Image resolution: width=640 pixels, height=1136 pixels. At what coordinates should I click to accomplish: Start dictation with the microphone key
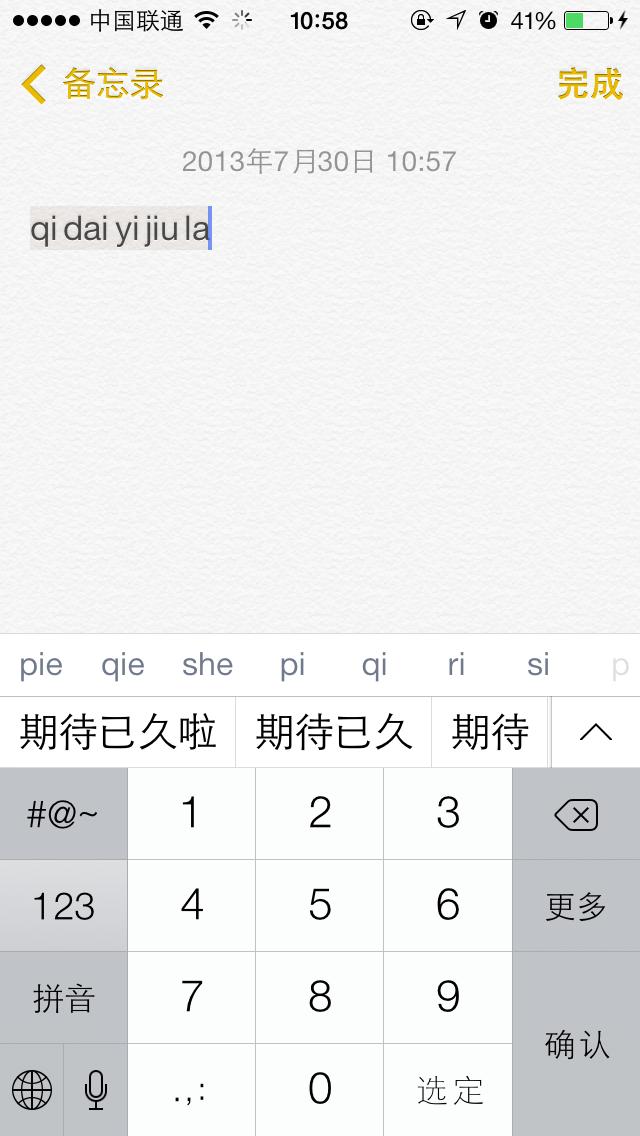pyautogui.click(x=96, y=1090)
